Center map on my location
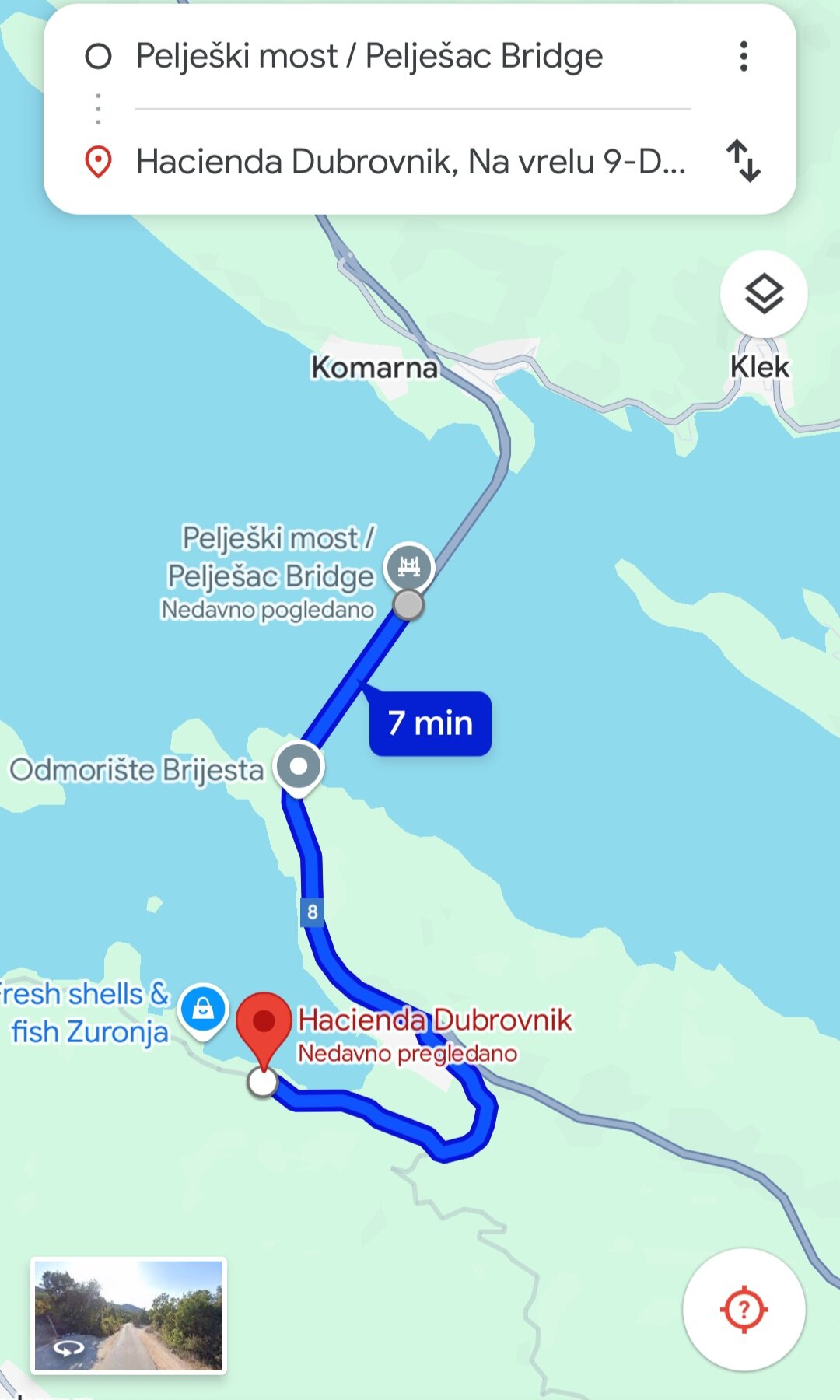 [x=744, y=1310]
